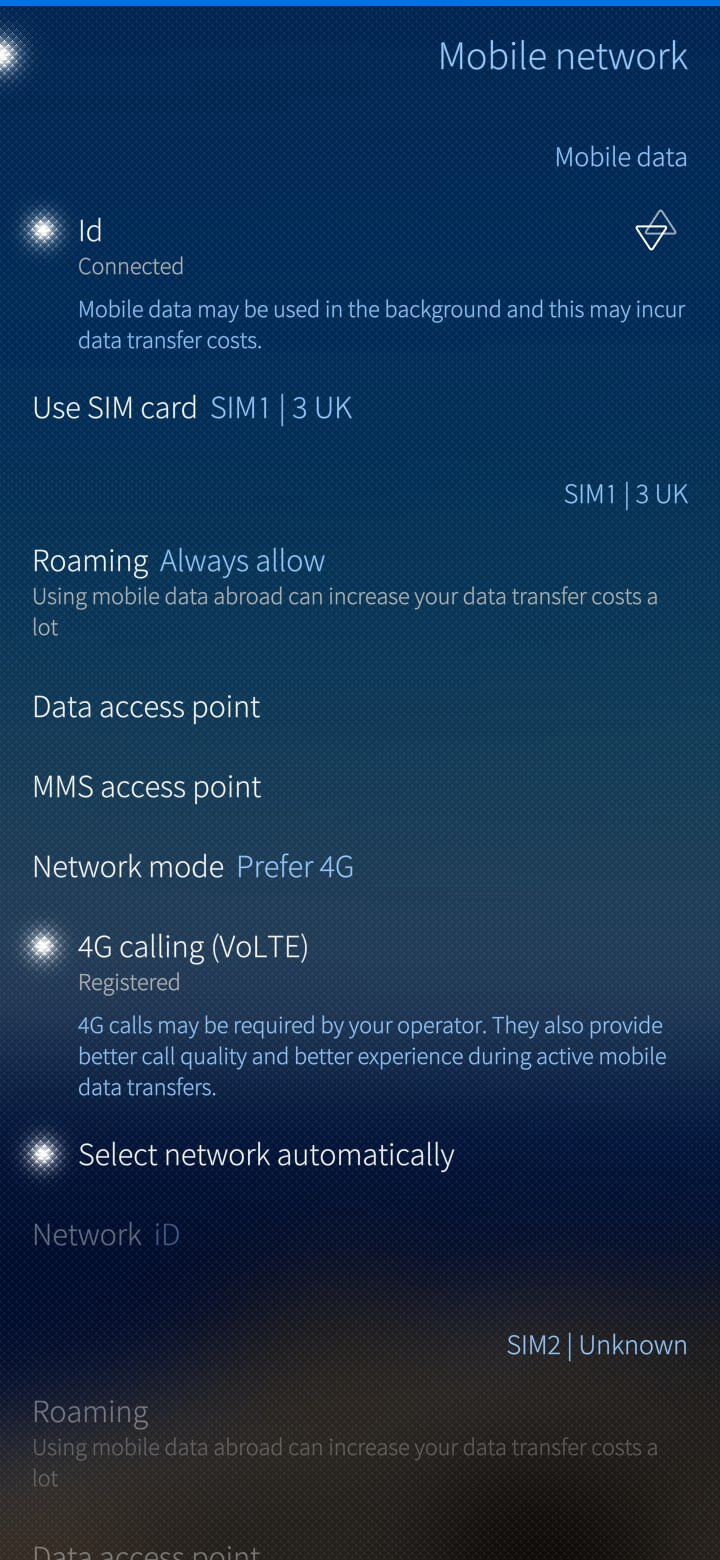Open the Roaming Always allow option

pyautogui.click(x=360, y=592)
